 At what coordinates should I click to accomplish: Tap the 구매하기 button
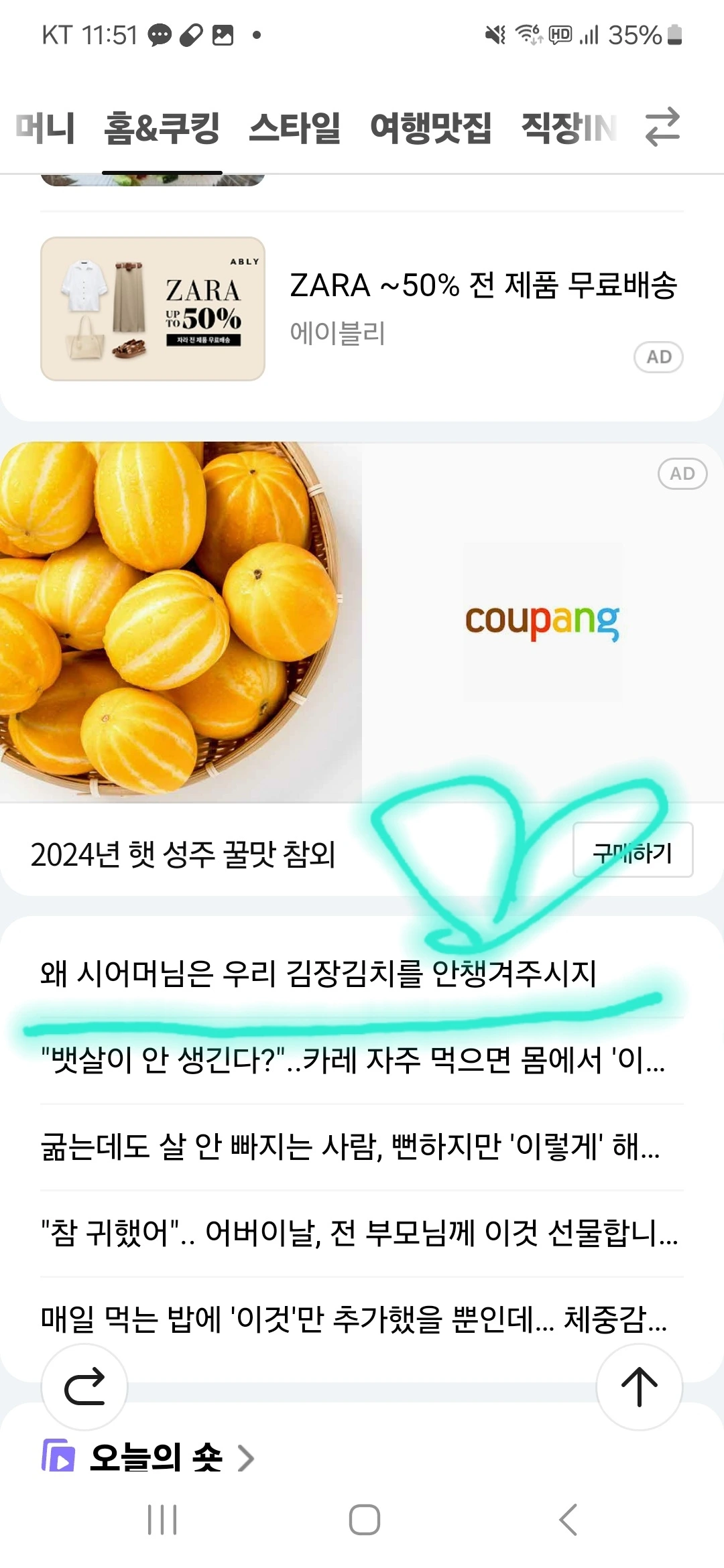(633, 850)
